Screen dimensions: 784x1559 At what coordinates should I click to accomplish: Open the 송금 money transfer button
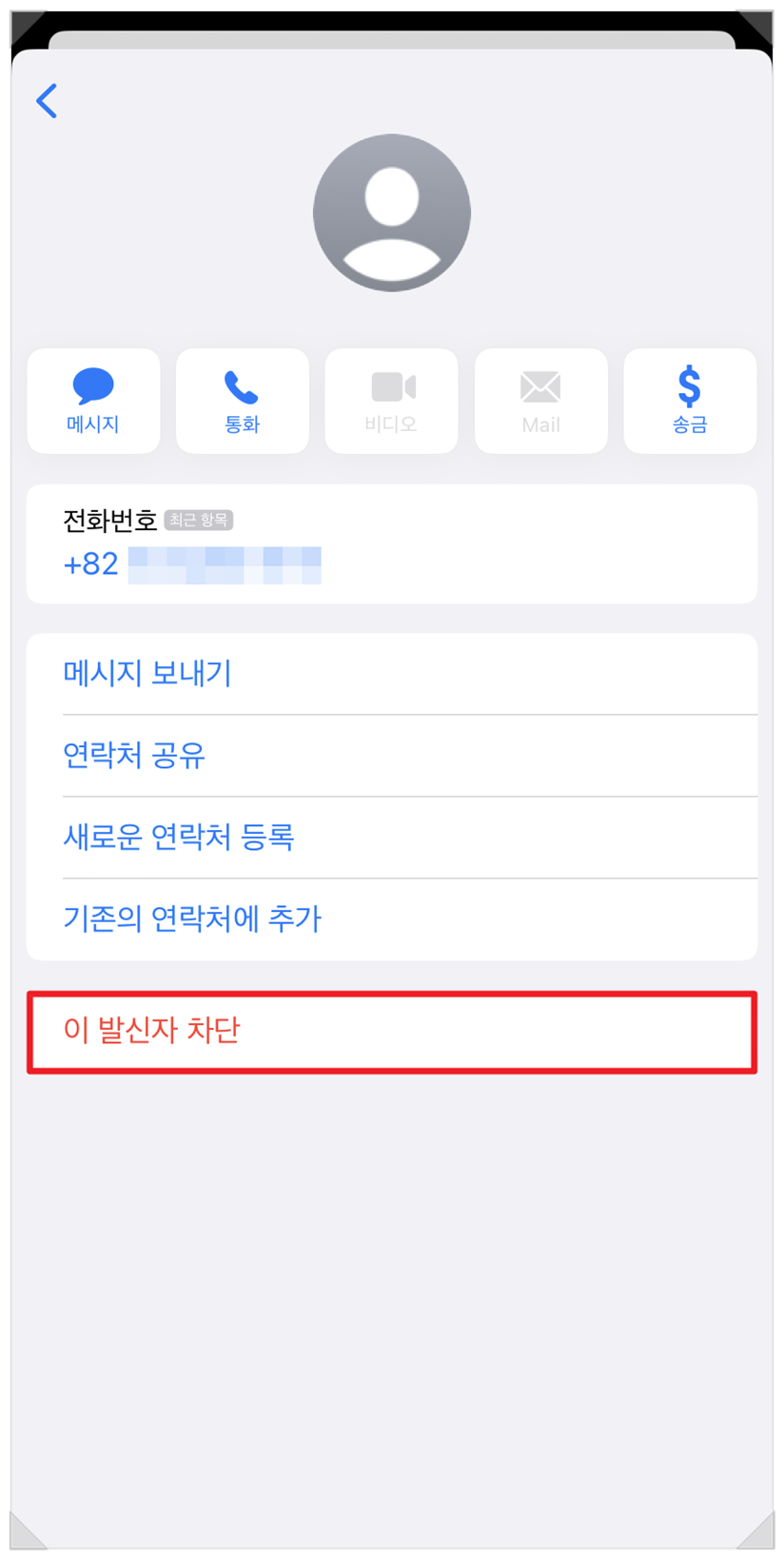[690, 401]
